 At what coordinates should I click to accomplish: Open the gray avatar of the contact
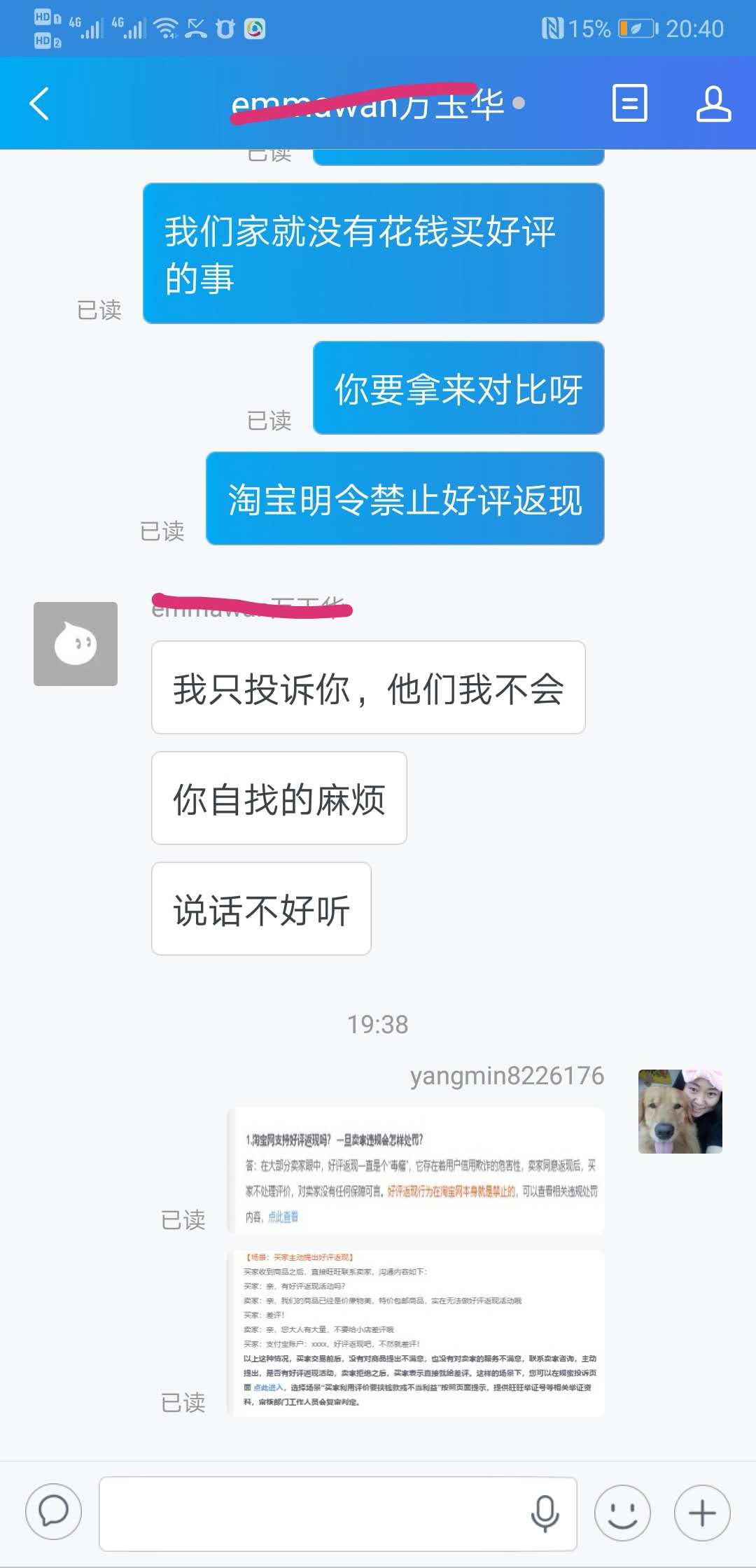coord(76,643)
